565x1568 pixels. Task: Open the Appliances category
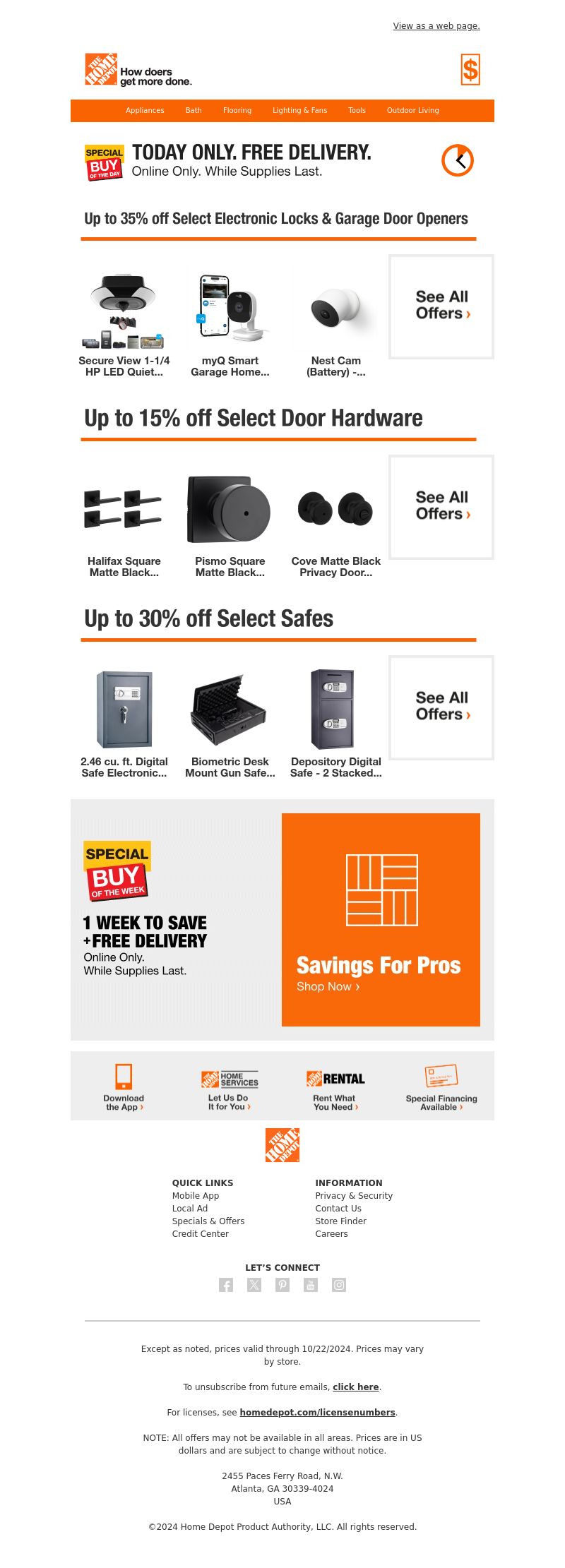tap(145, 110)
